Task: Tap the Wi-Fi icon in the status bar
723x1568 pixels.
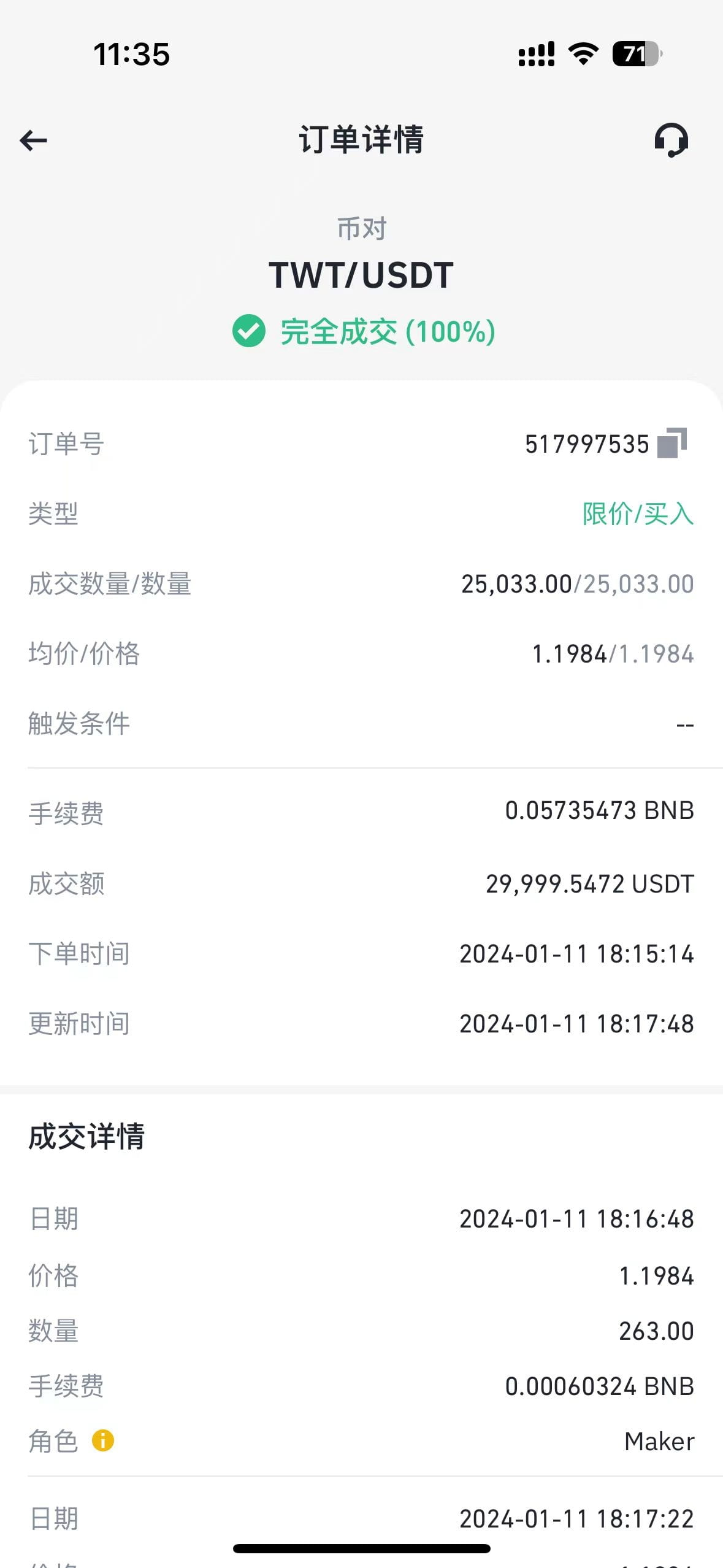Action: 581,55
